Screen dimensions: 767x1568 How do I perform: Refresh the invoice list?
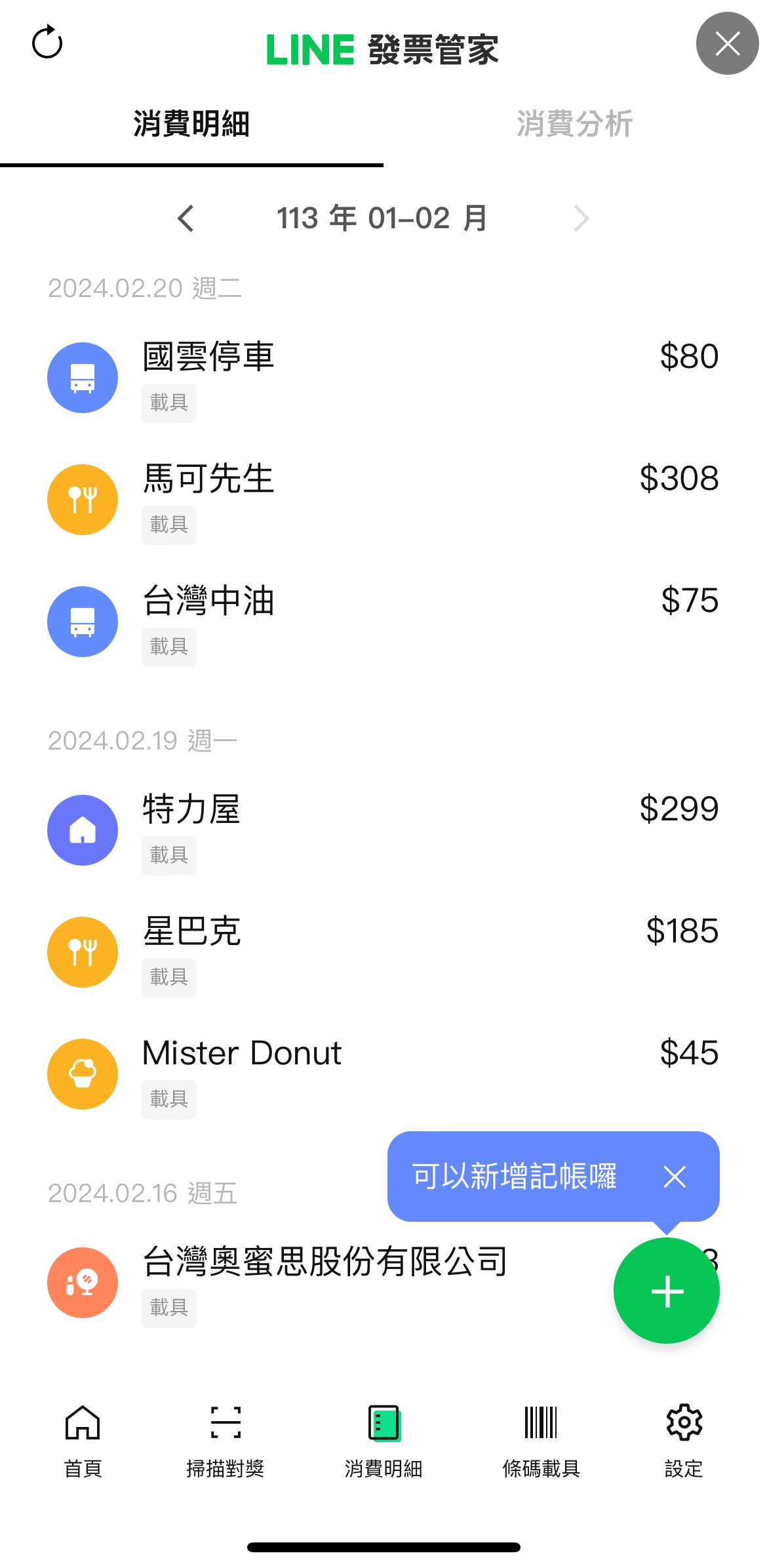click(47, 43)
